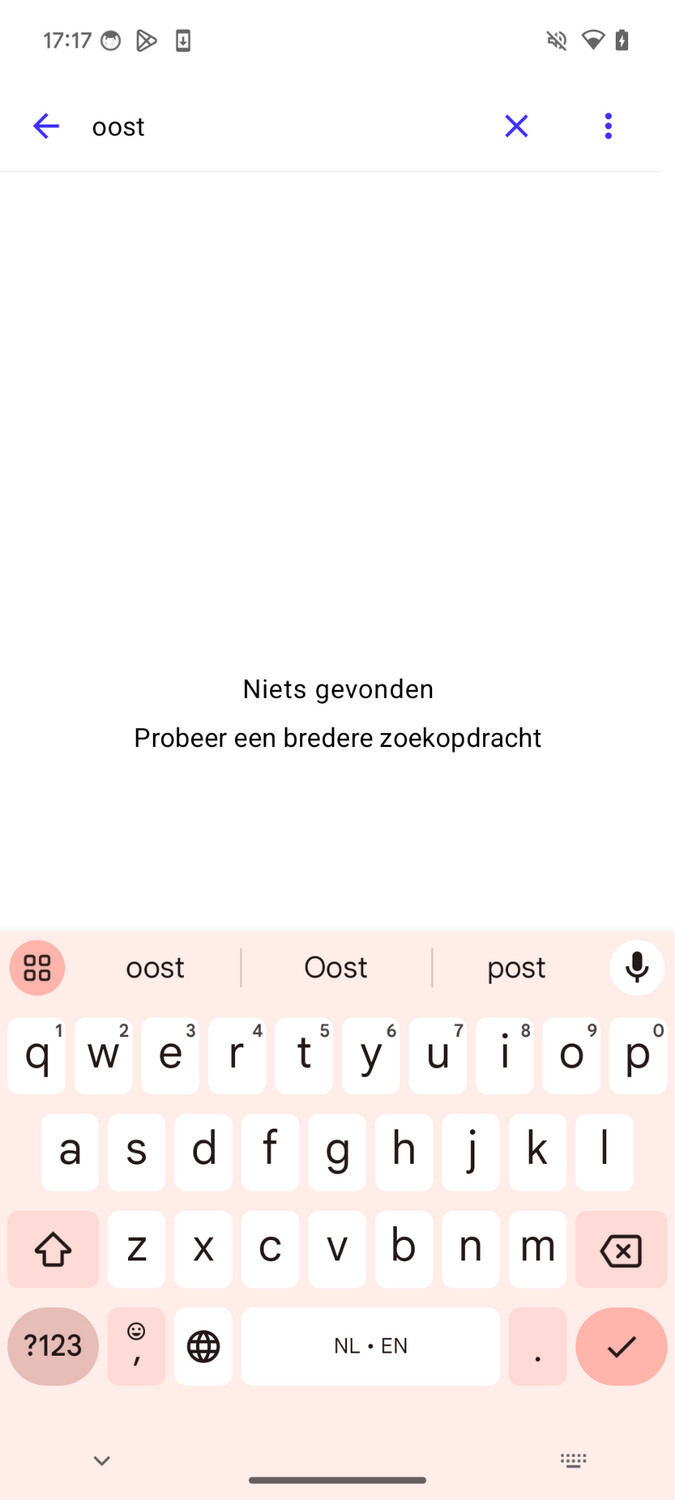
Task: Delete a character with backspace
Action: pyautogui.click(x=620, y=1250)
